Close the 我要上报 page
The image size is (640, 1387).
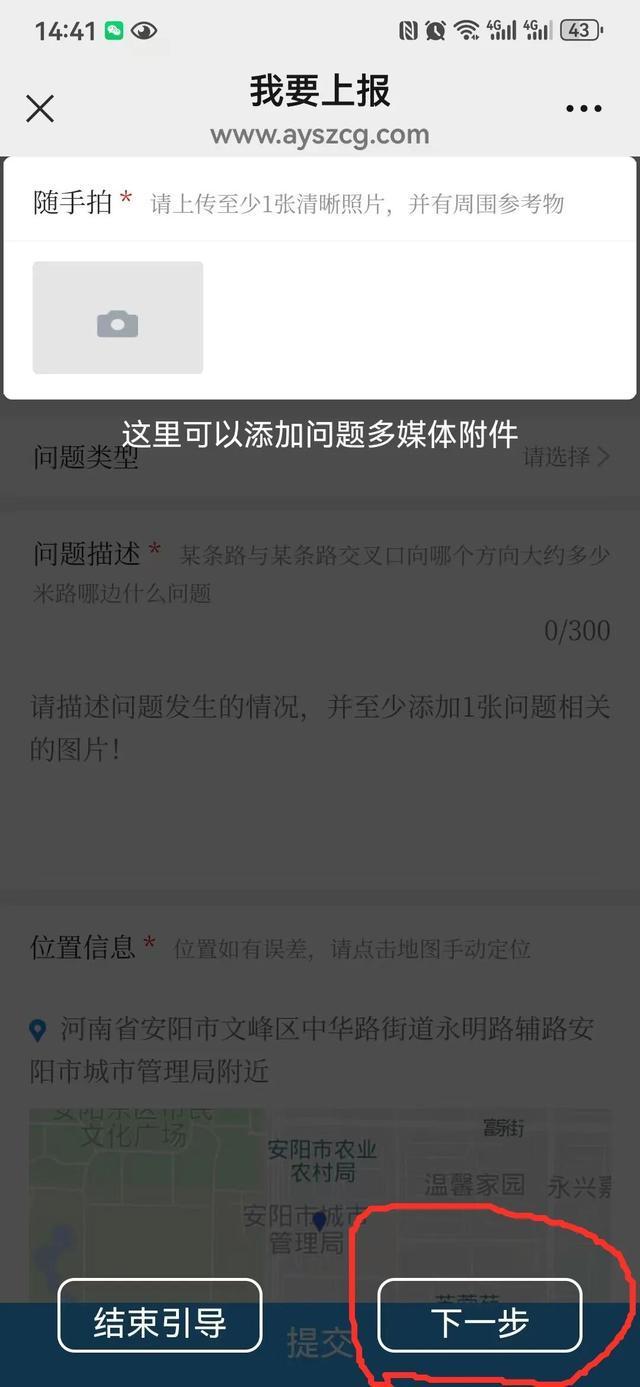[40, 108]
